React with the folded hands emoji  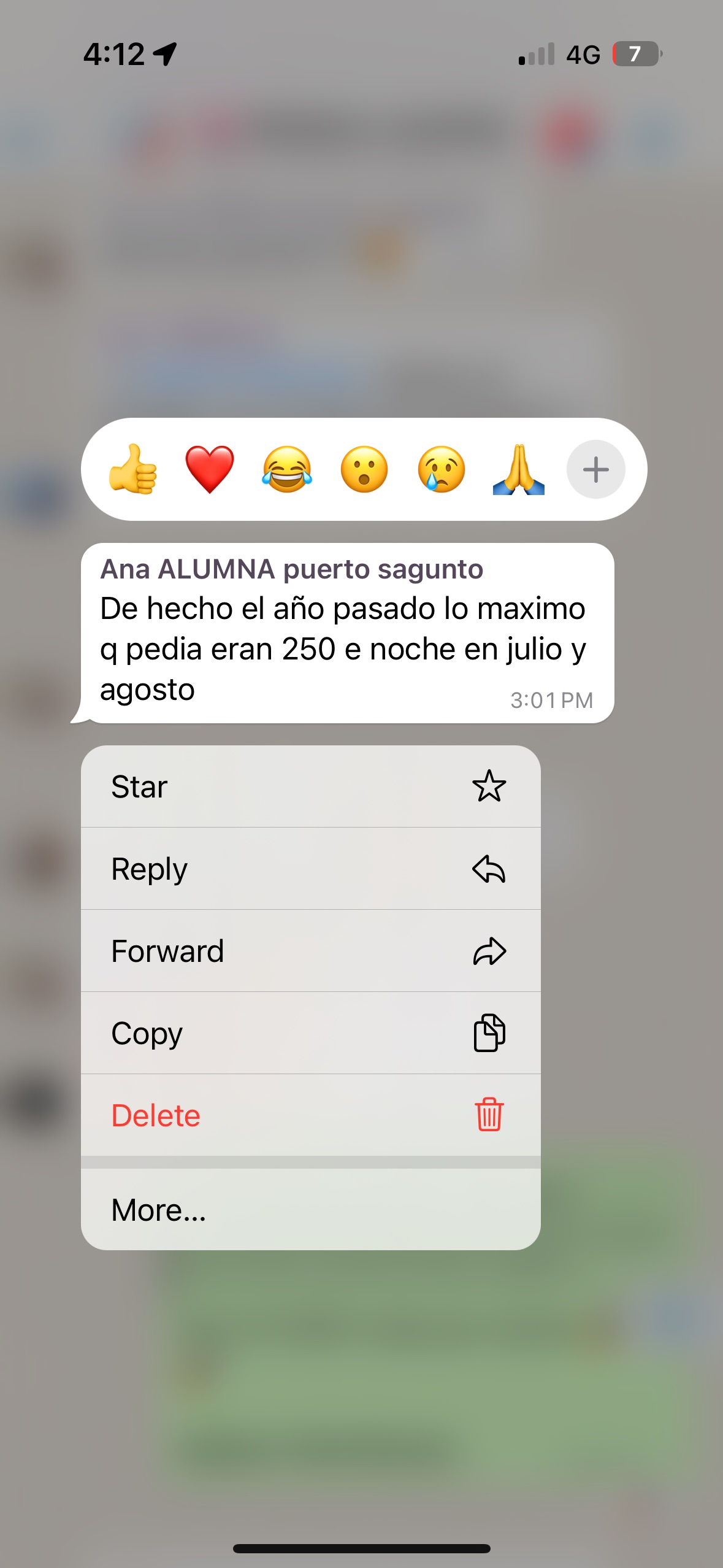click(519, 470)
